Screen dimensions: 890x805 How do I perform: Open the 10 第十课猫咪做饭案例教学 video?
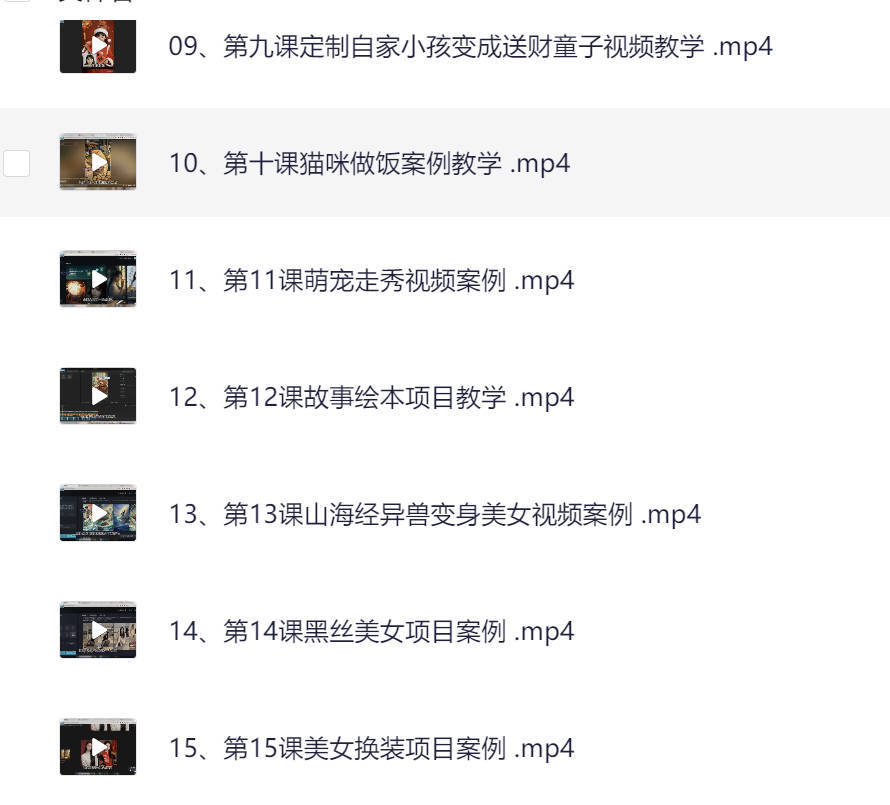369,163
